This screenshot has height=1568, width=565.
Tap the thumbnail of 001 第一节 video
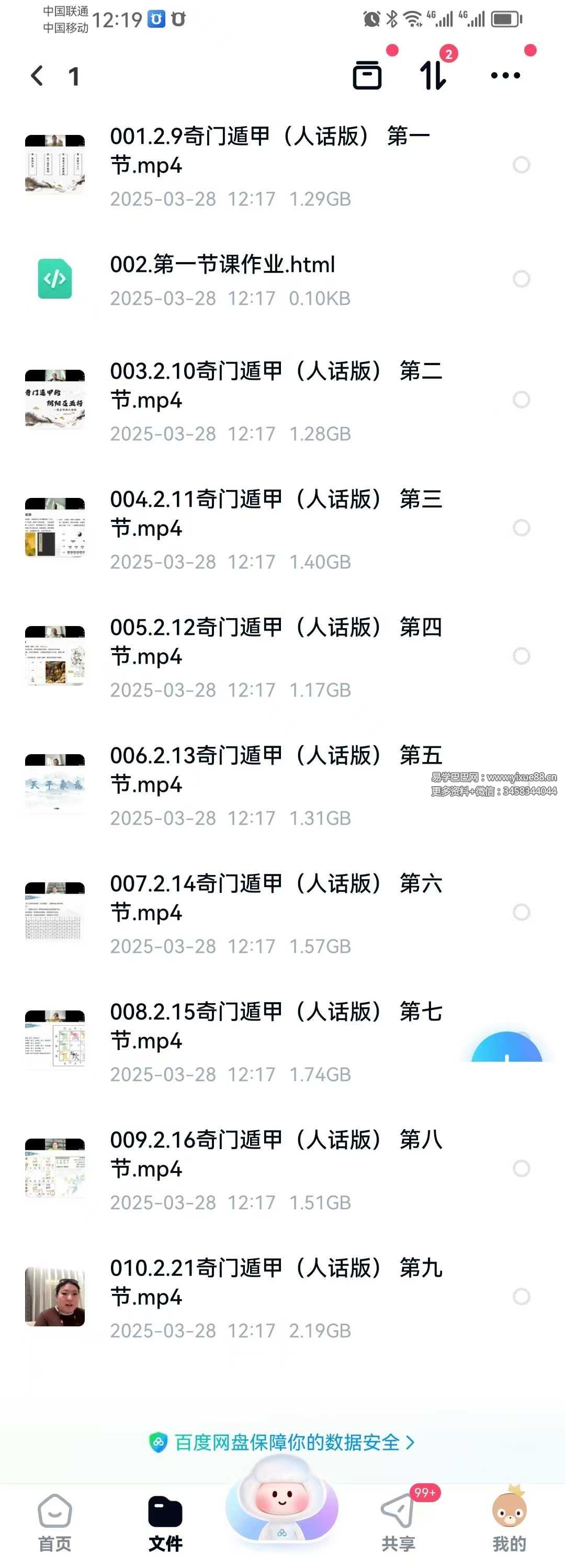point(54,163)
